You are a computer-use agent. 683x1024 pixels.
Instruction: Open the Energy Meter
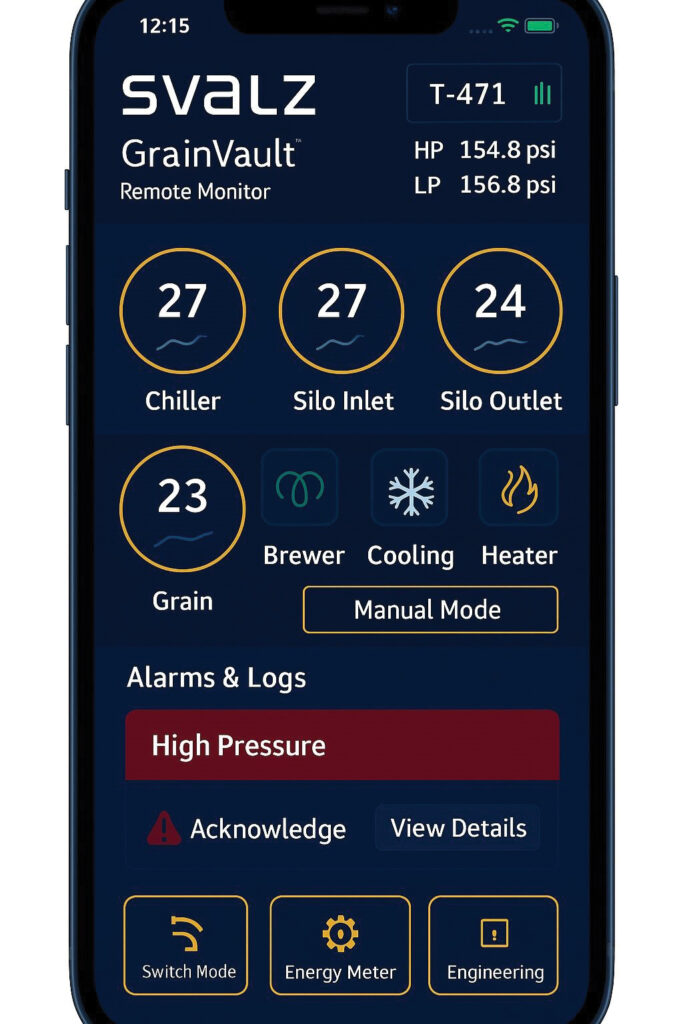pos(340,945)
